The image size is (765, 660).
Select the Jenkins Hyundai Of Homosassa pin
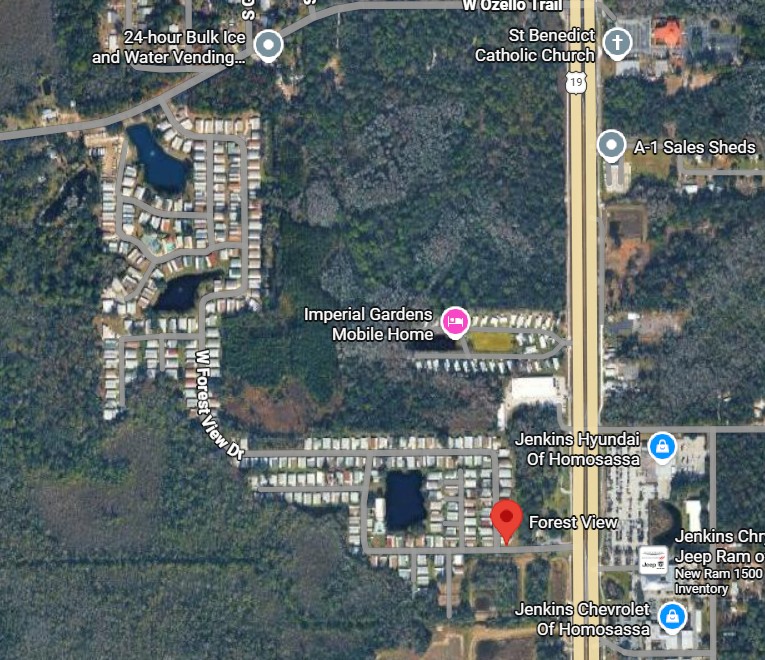(661, 446)
